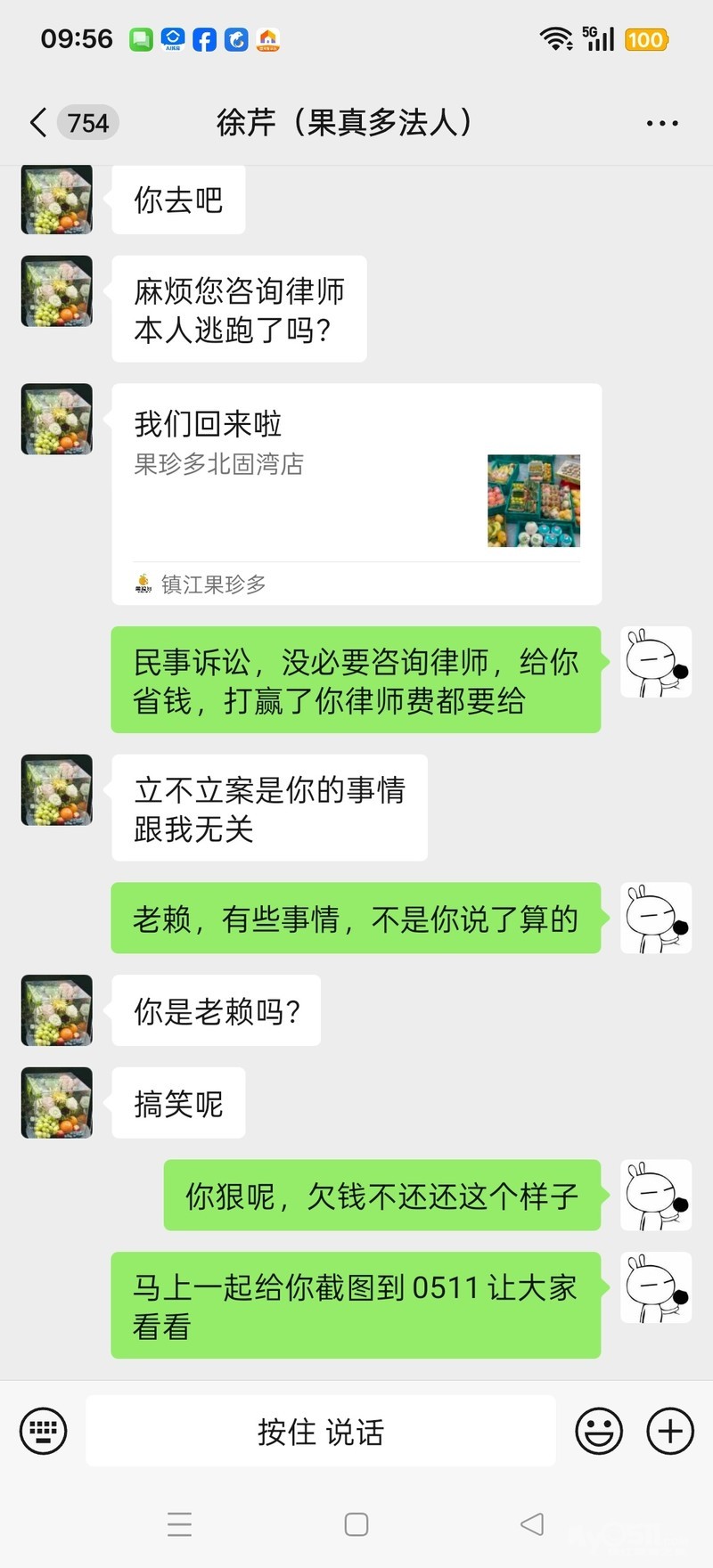Open my avatar beside 马上一起给你截图到 message
The image size is (713, 1568).
(655, 1287)
